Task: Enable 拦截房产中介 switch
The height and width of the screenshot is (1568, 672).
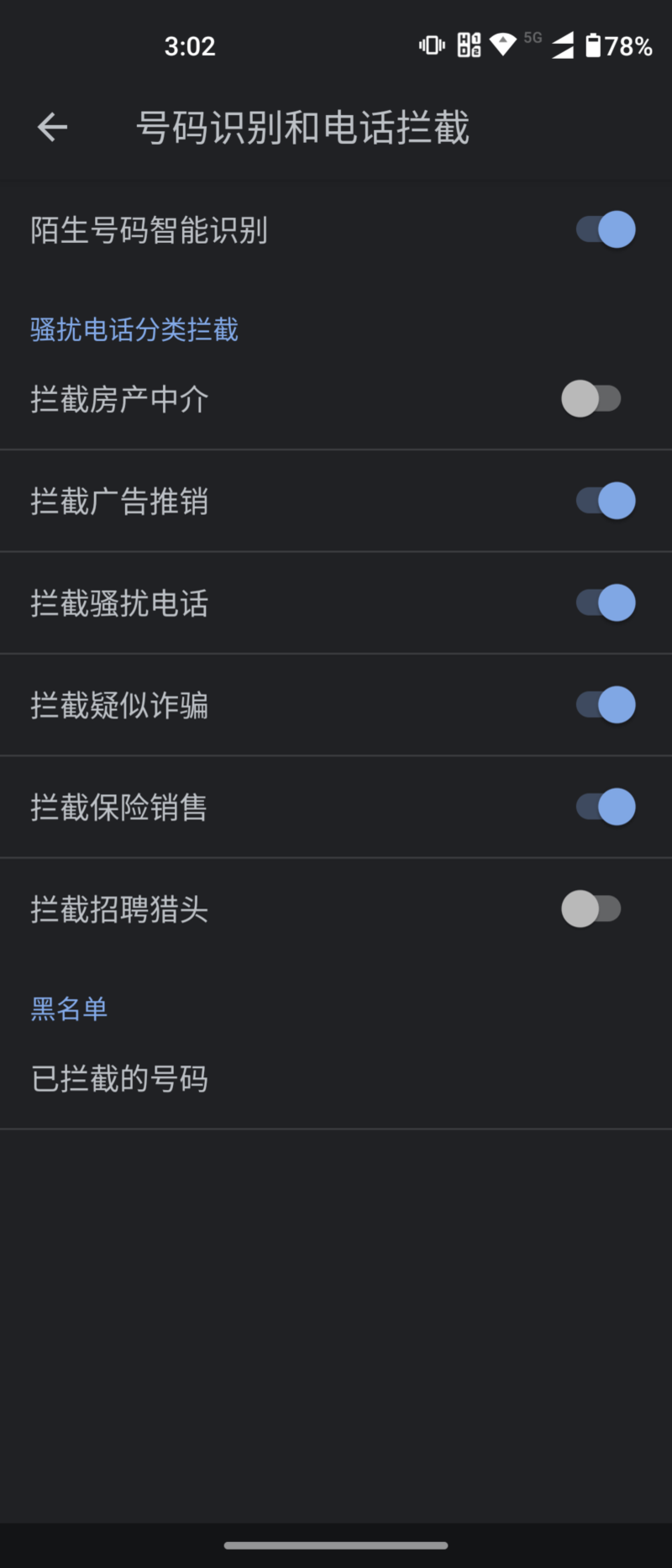Action: 591,399
